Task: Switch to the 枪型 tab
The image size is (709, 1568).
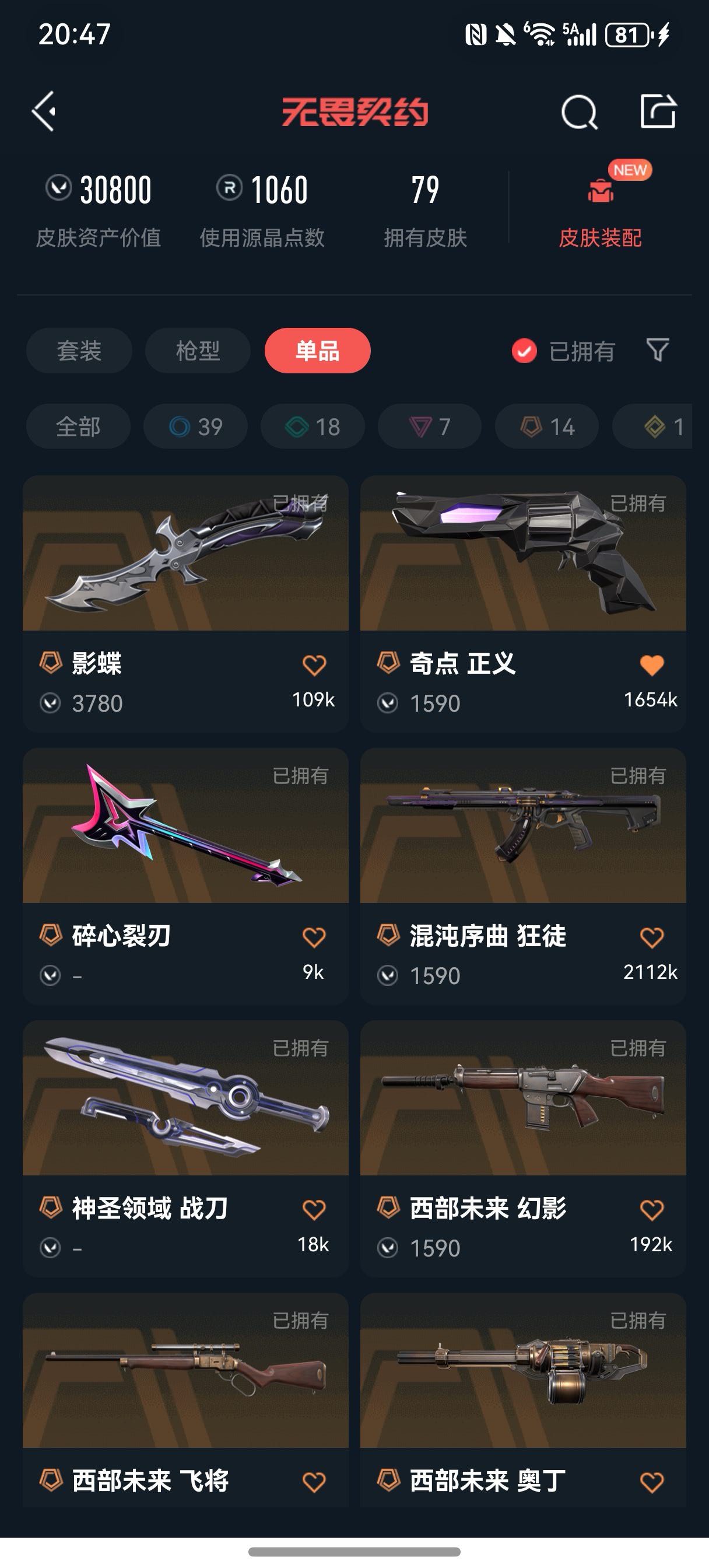Action: click(198, 351)
